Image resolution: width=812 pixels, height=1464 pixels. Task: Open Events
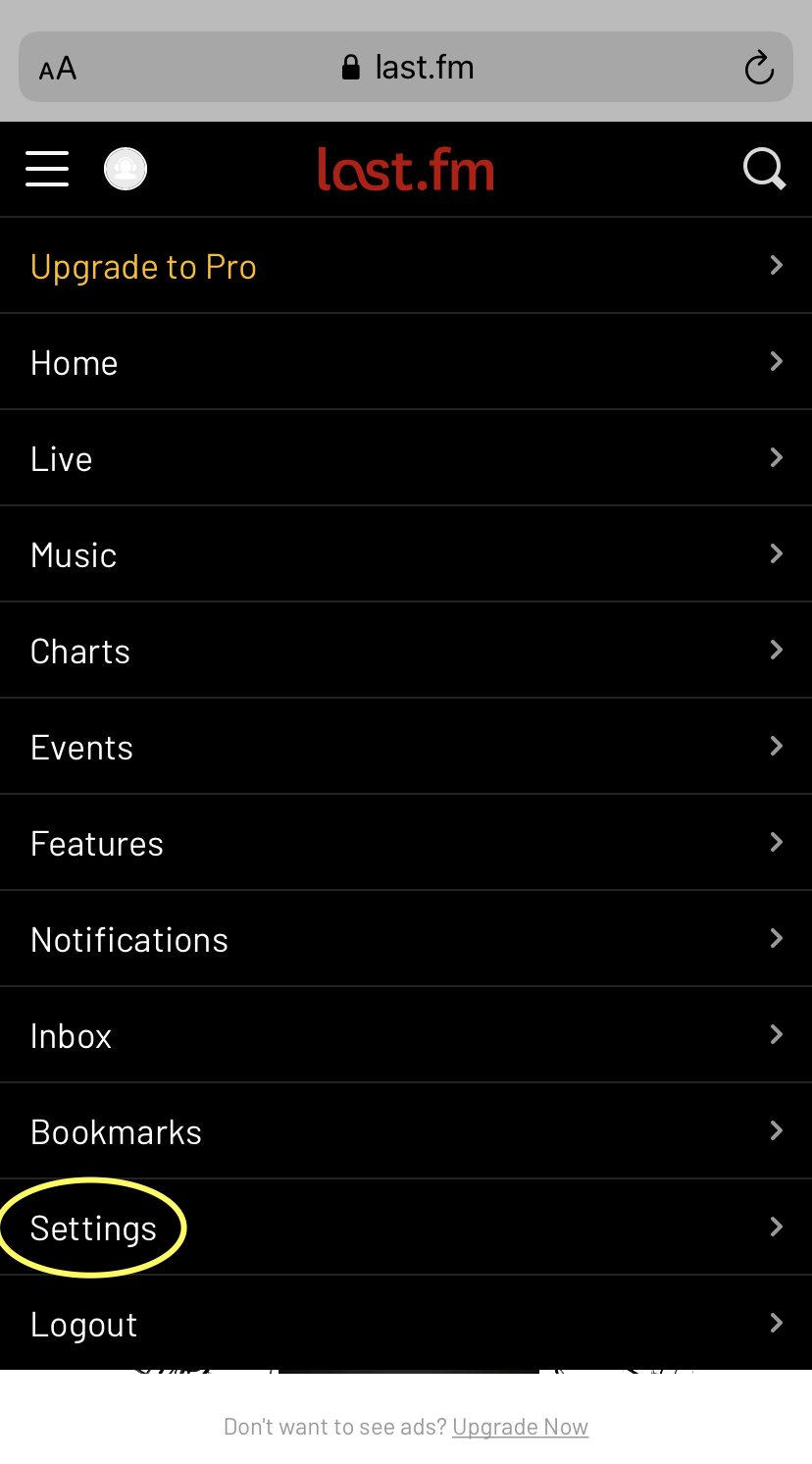pos(406,747)
